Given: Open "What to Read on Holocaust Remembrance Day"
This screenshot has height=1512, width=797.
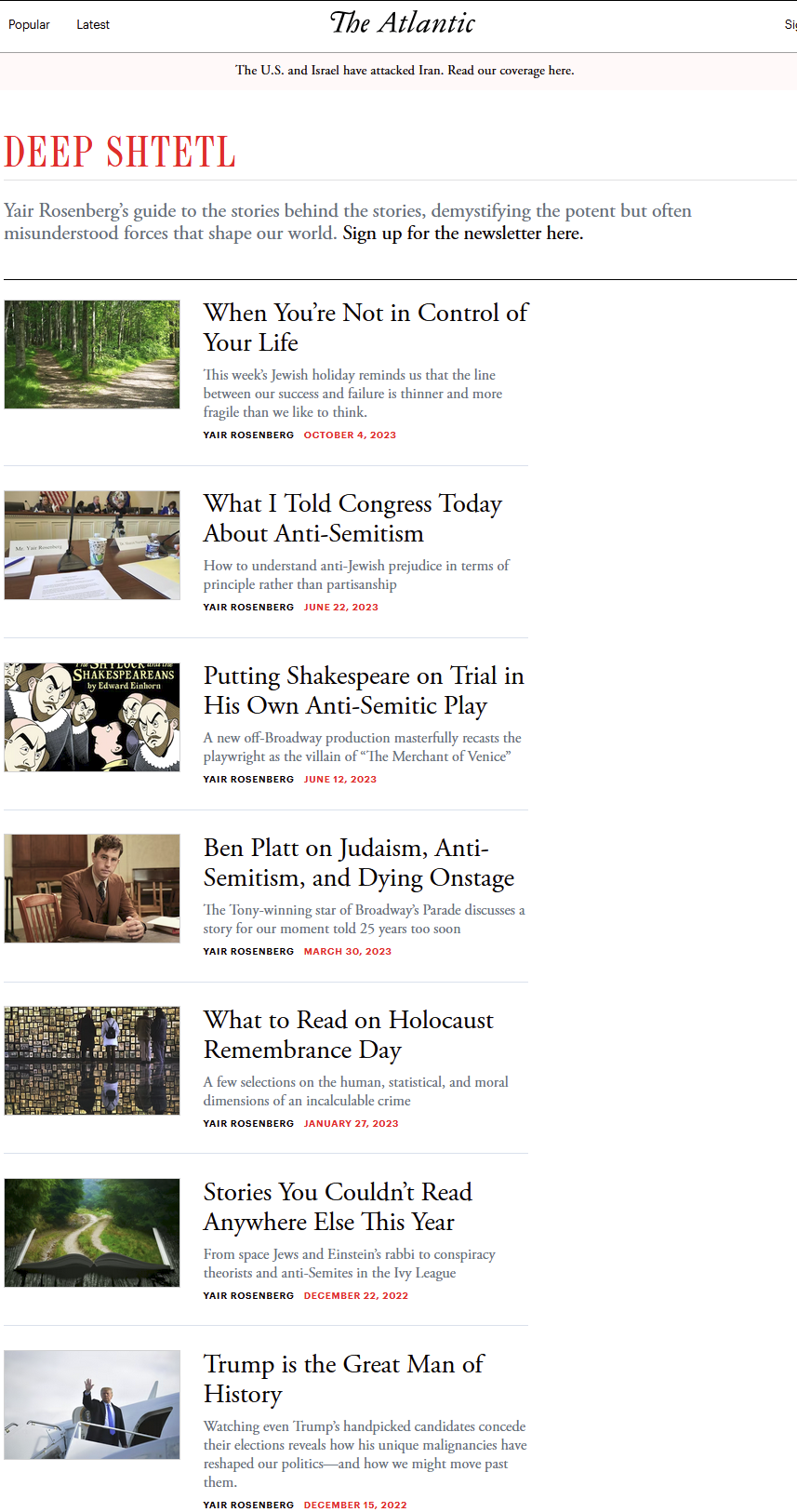Looking at the screenshot, I should (x=348, y=1035).
